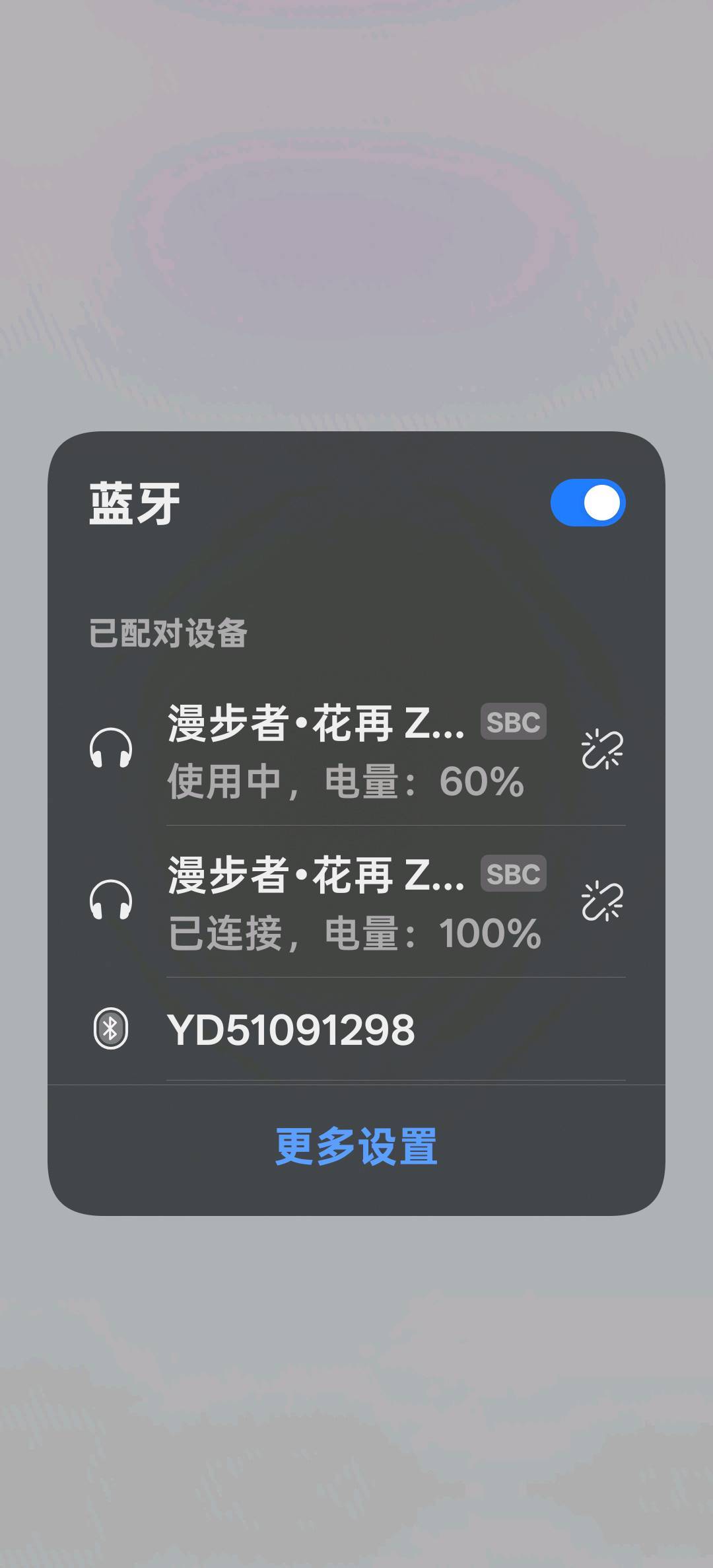Disconnect the headphones at 60% battery
Viewport: 713px width, 1568px height.
tap(601, 750)
